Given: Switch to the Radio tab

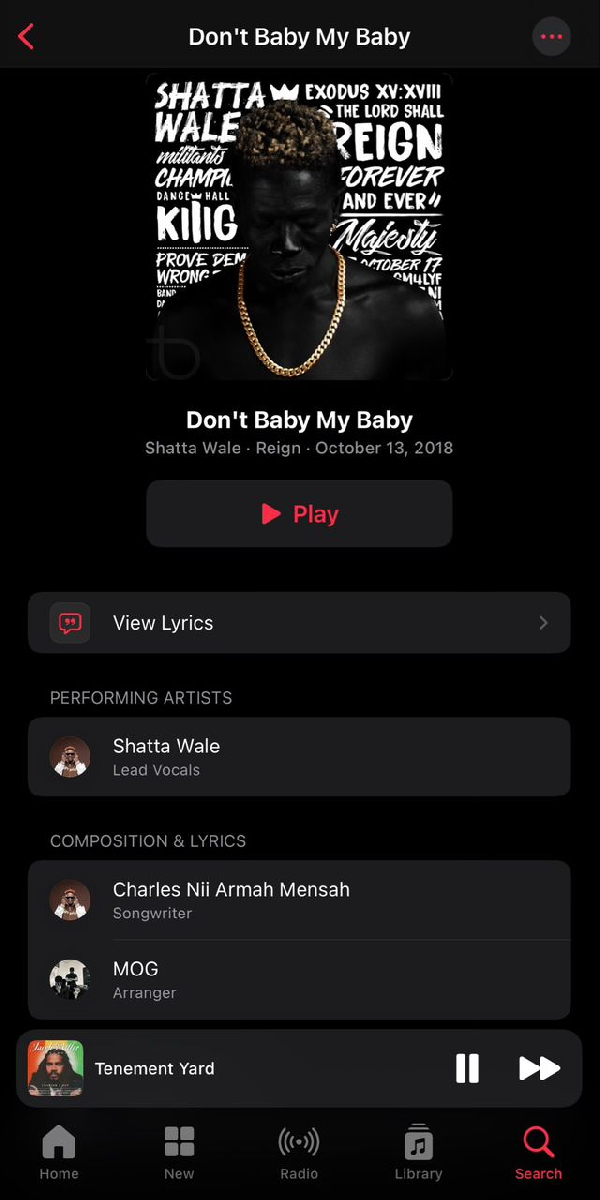Looking at the screenshot, I should click(x=299, y=1152).
